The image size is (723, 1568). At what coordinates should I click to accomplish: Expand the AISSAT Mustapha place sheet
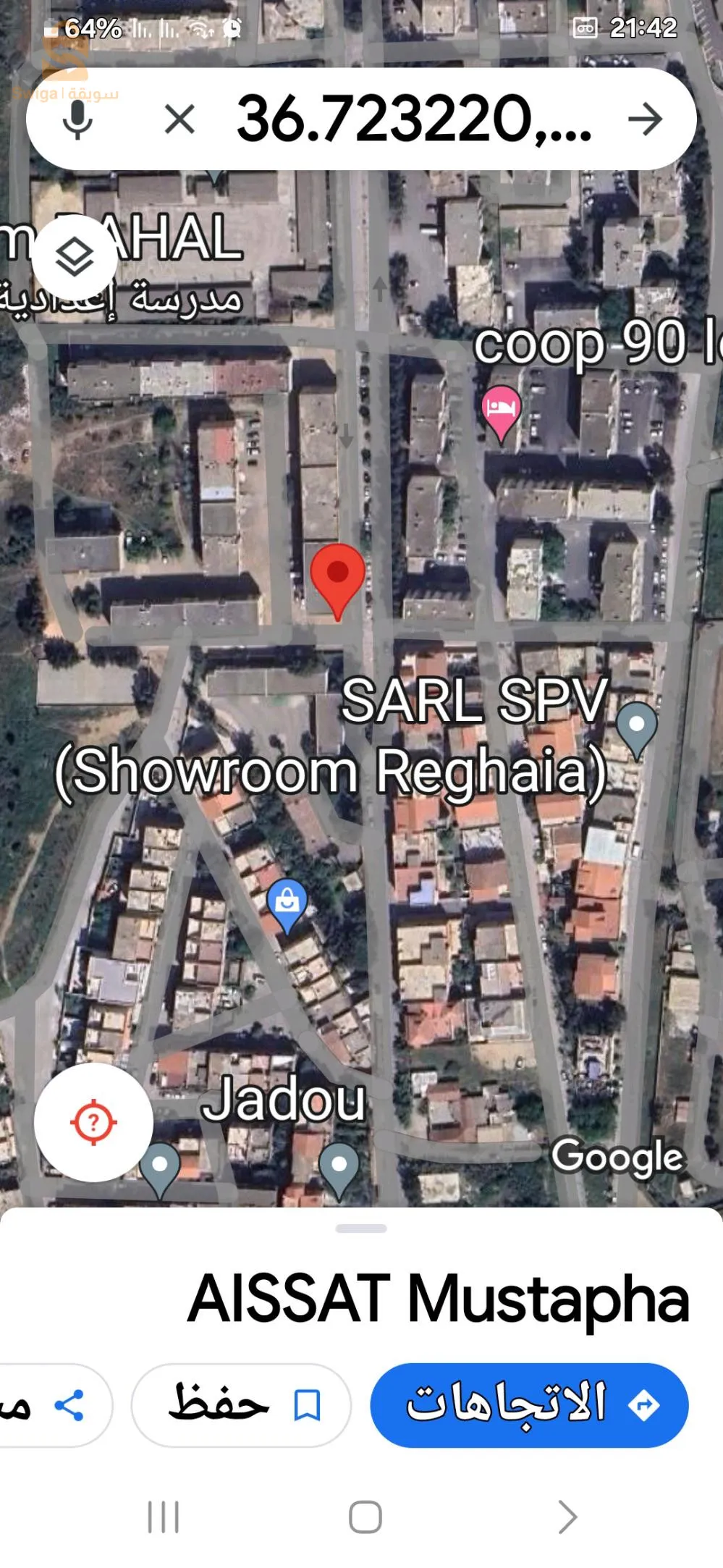(x=361, y=1228)
